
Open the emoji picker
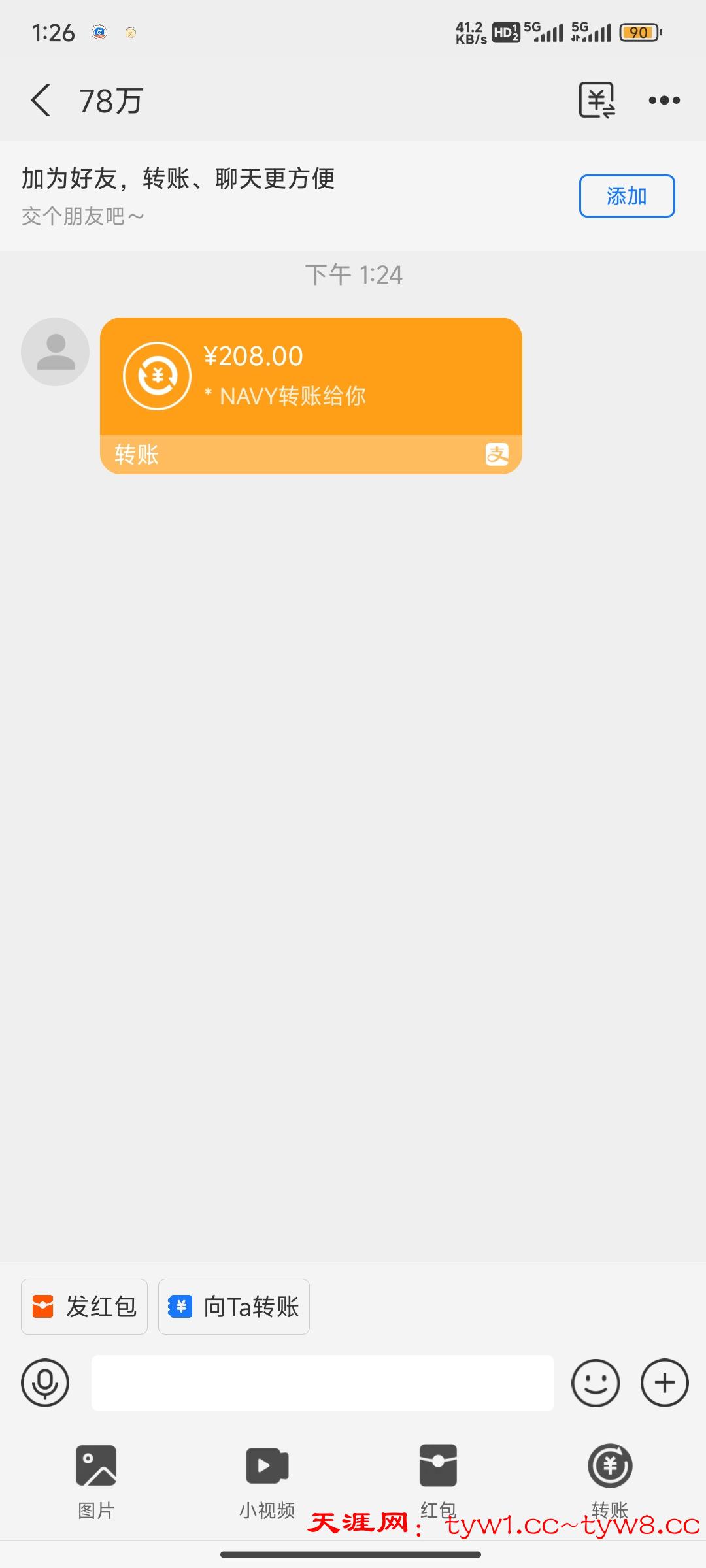click(595, 1383)
